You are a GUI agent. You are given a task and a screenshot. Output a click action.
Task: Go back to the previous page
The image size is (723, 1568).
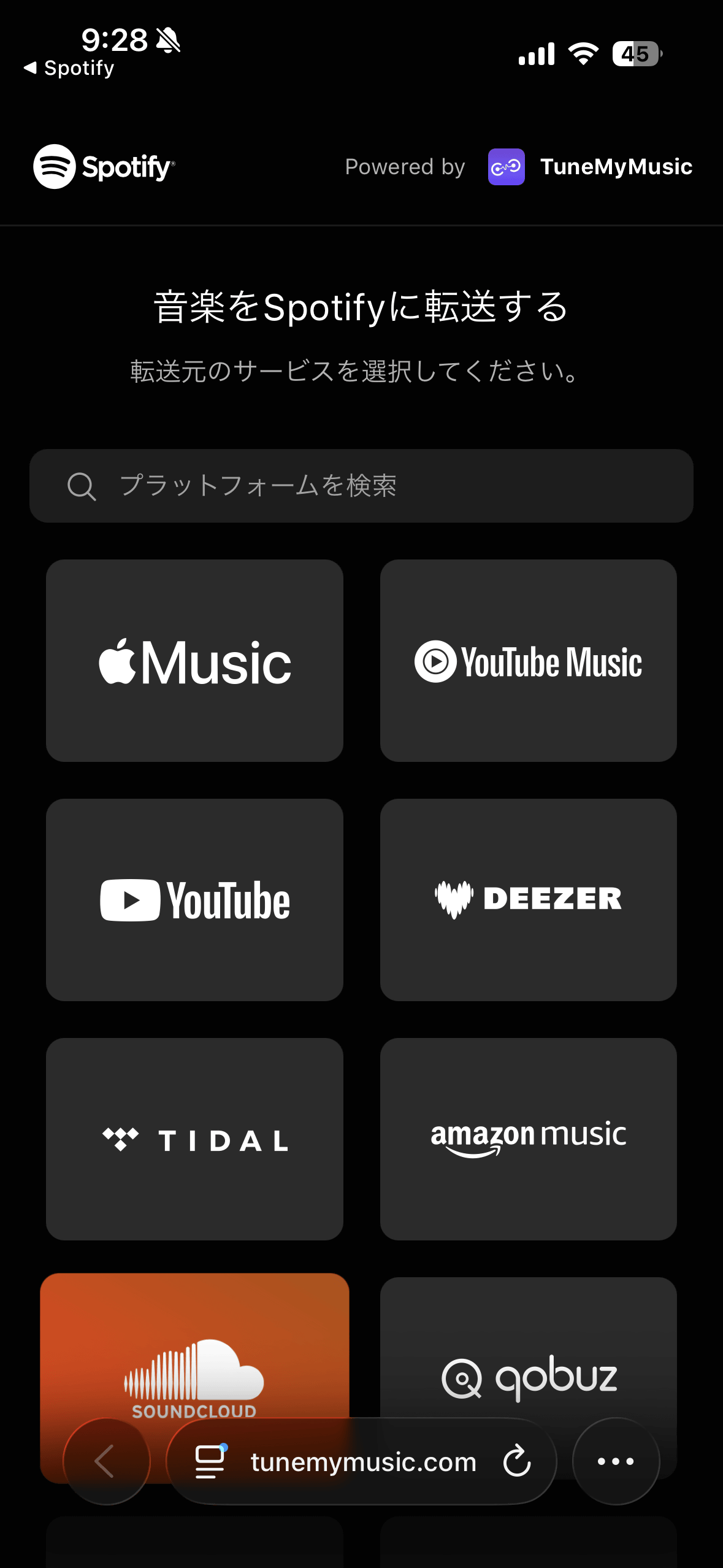tap(106, 1461)
